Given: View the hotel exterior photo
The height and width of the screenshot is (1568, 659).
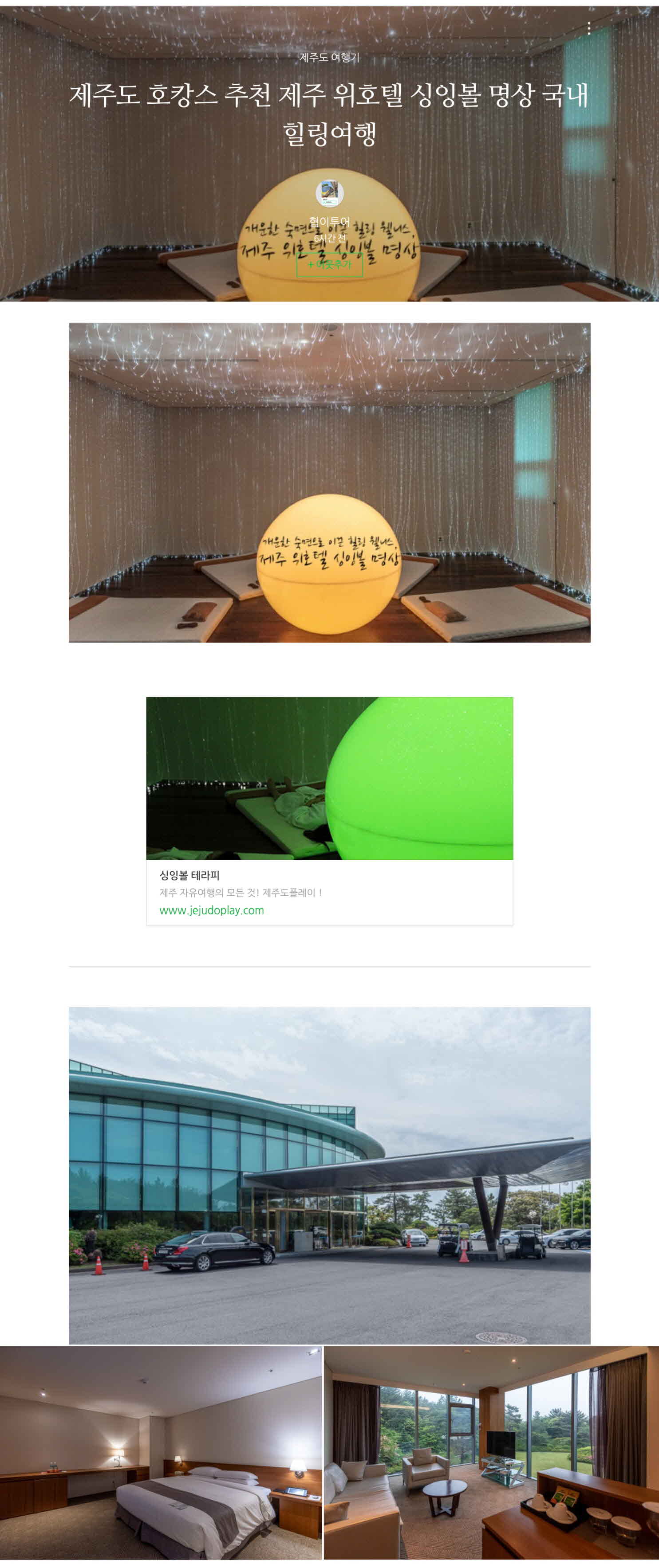Looking at the screenshot, I should click(x=329, y=1175).
